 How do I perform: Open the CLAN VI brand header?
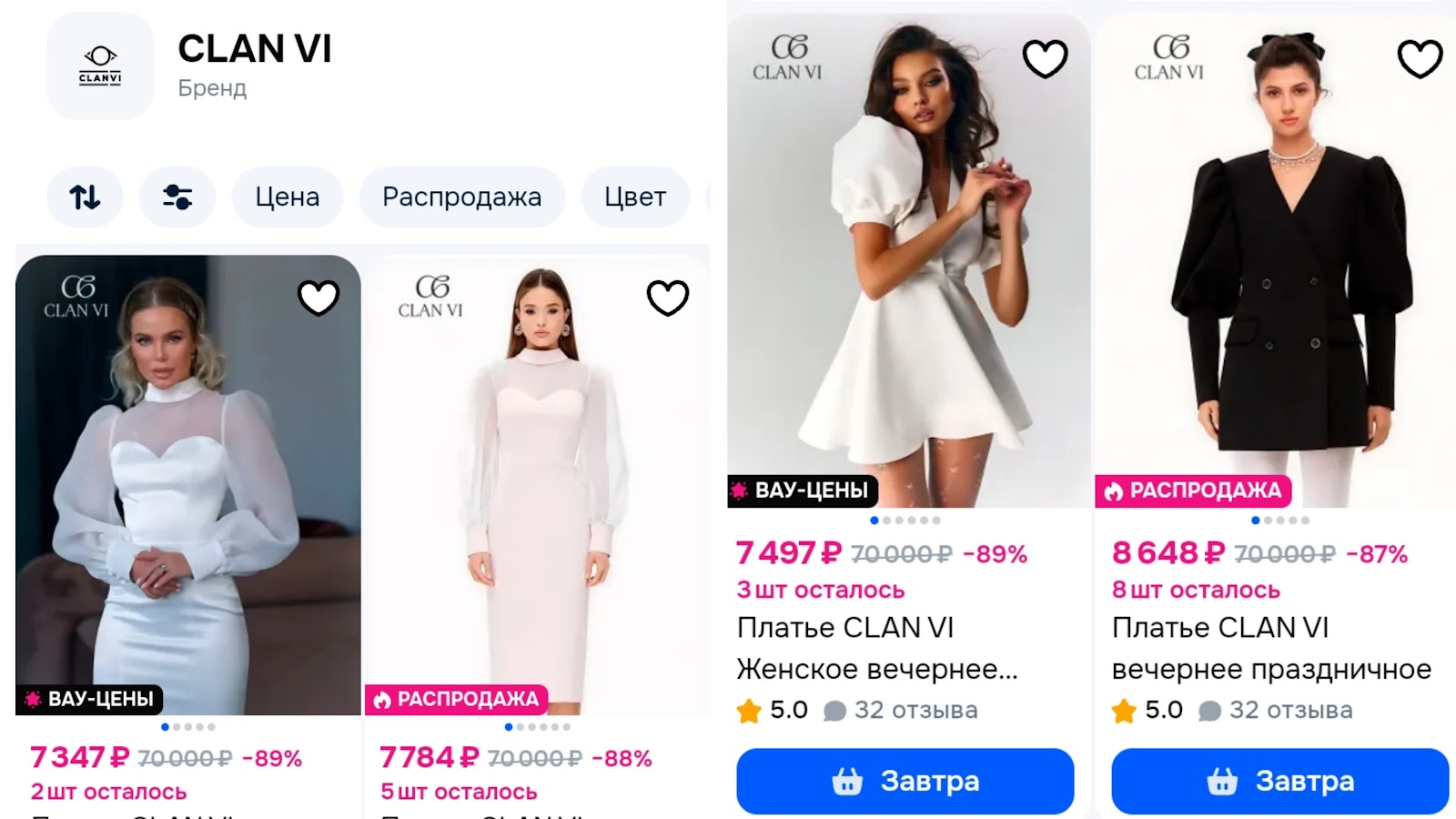255,64
